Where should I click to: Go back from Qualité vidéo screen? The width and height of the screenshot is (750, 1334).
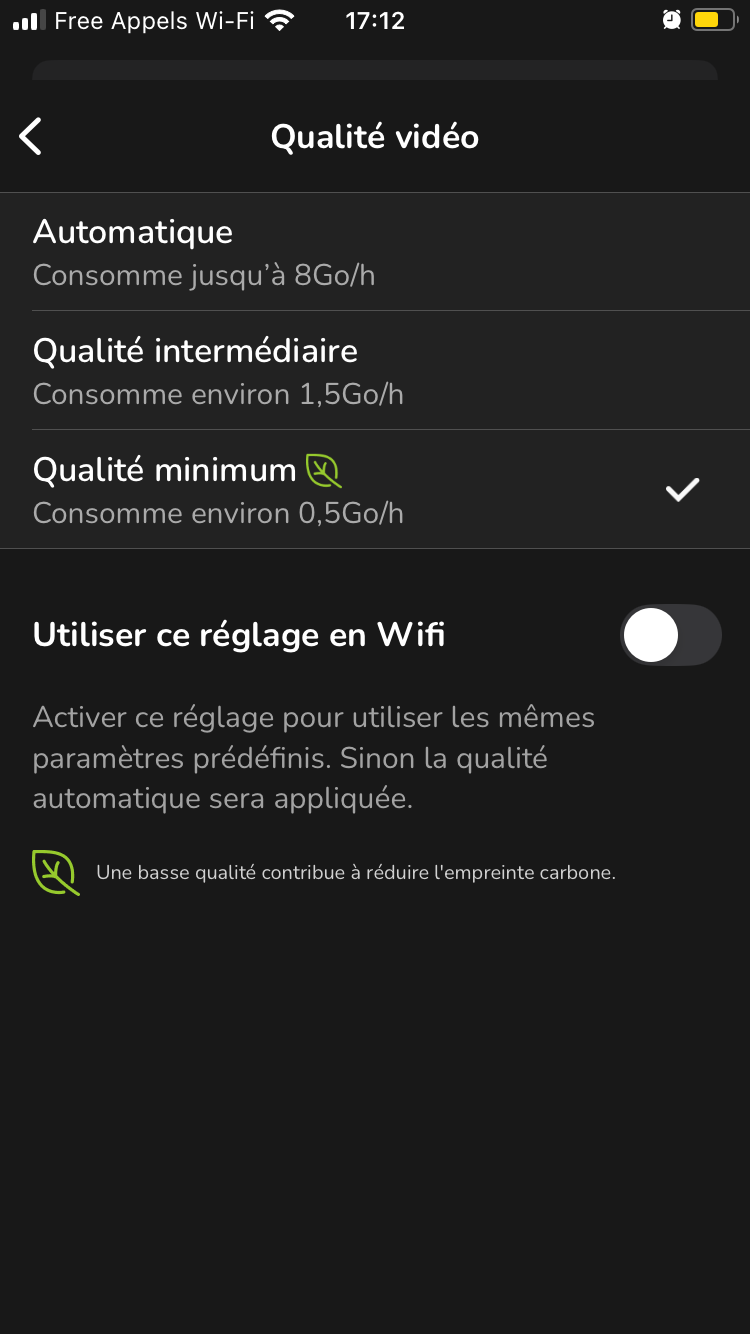coord(32,137)
